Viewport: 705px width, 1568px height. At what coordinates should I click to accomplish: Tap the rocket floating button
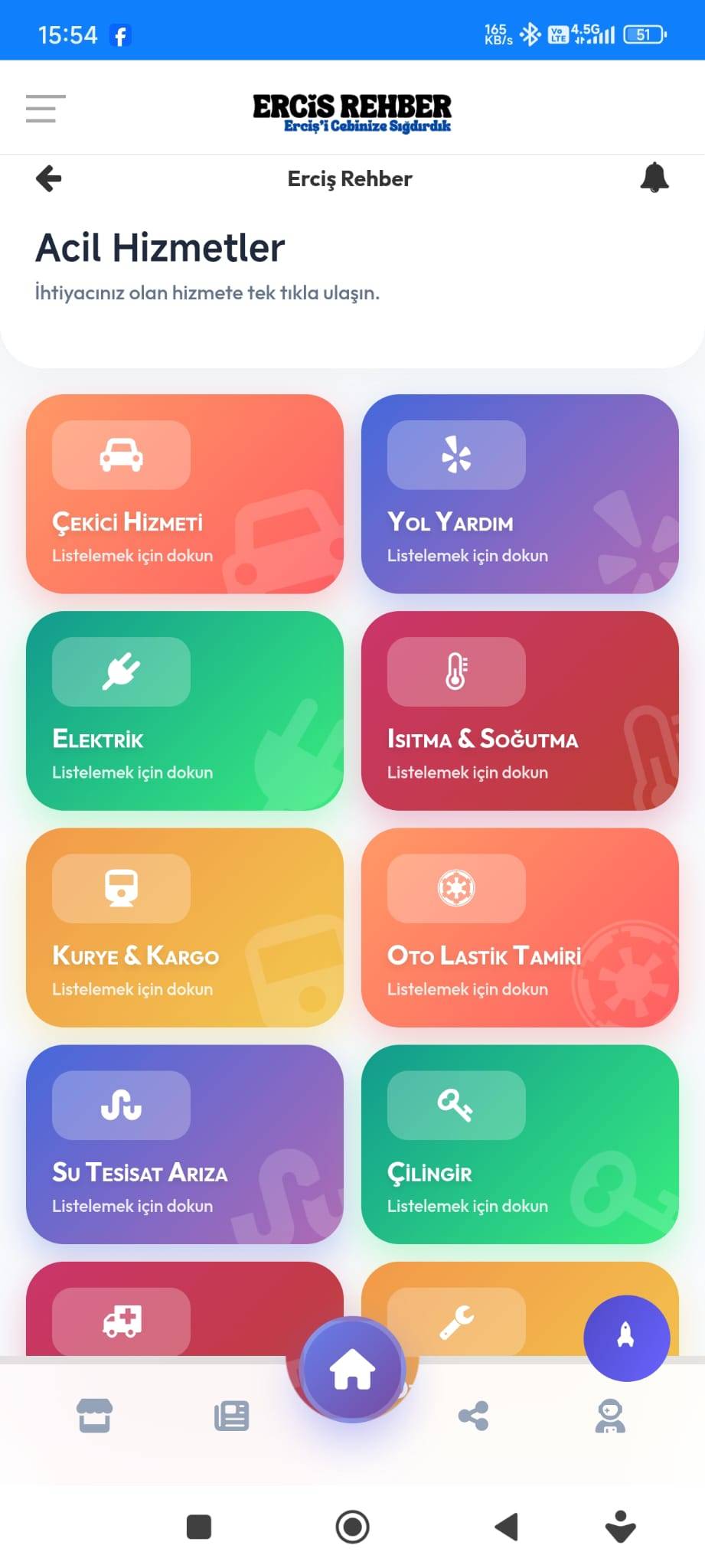626,1338
